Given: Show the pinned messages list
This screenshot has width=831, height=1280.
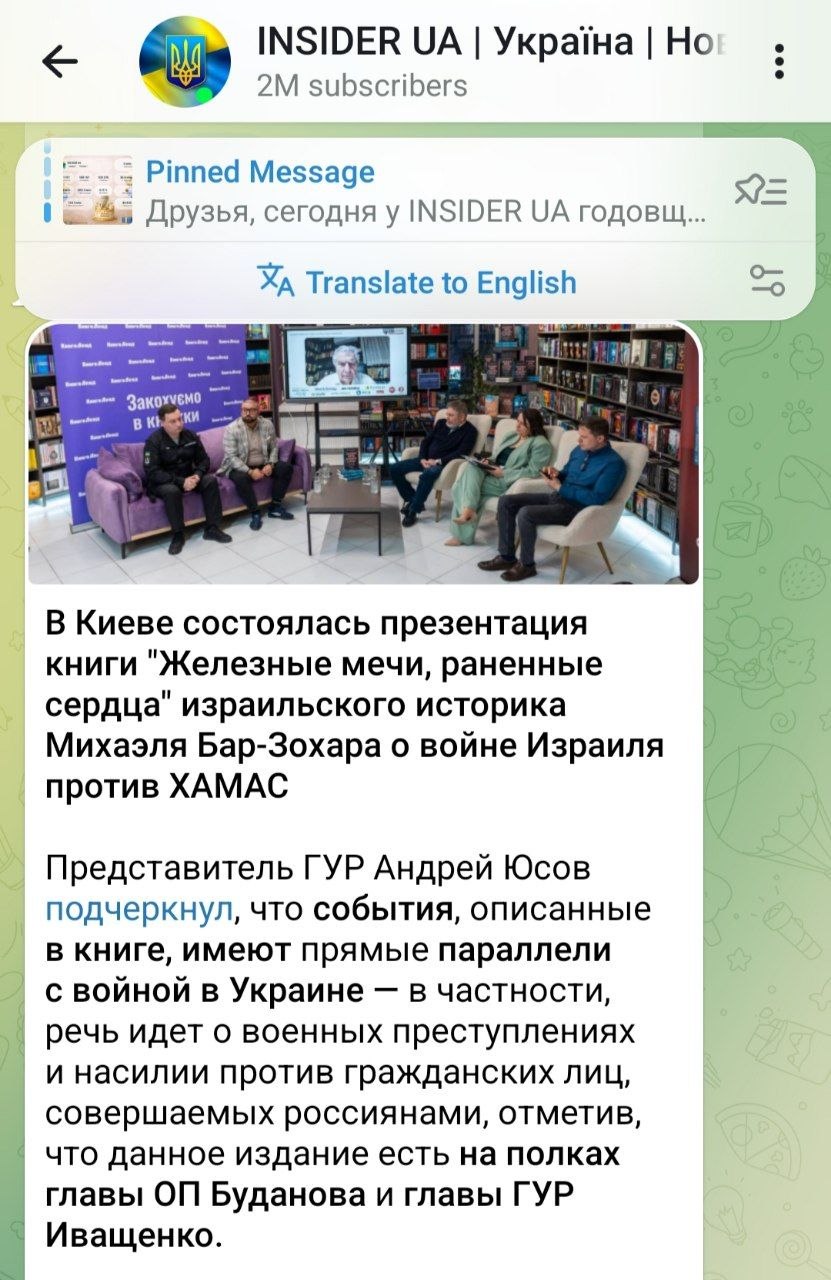Looking at the screenshot, I should [x=763, y=189].
